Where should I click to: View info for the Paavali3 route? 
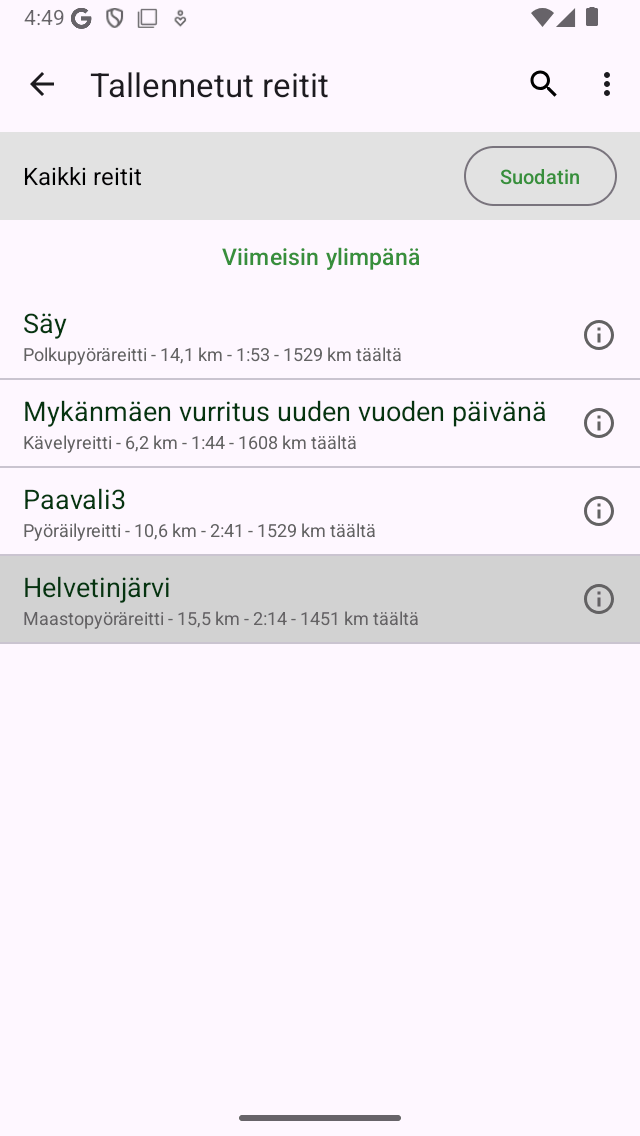point(598,512)
